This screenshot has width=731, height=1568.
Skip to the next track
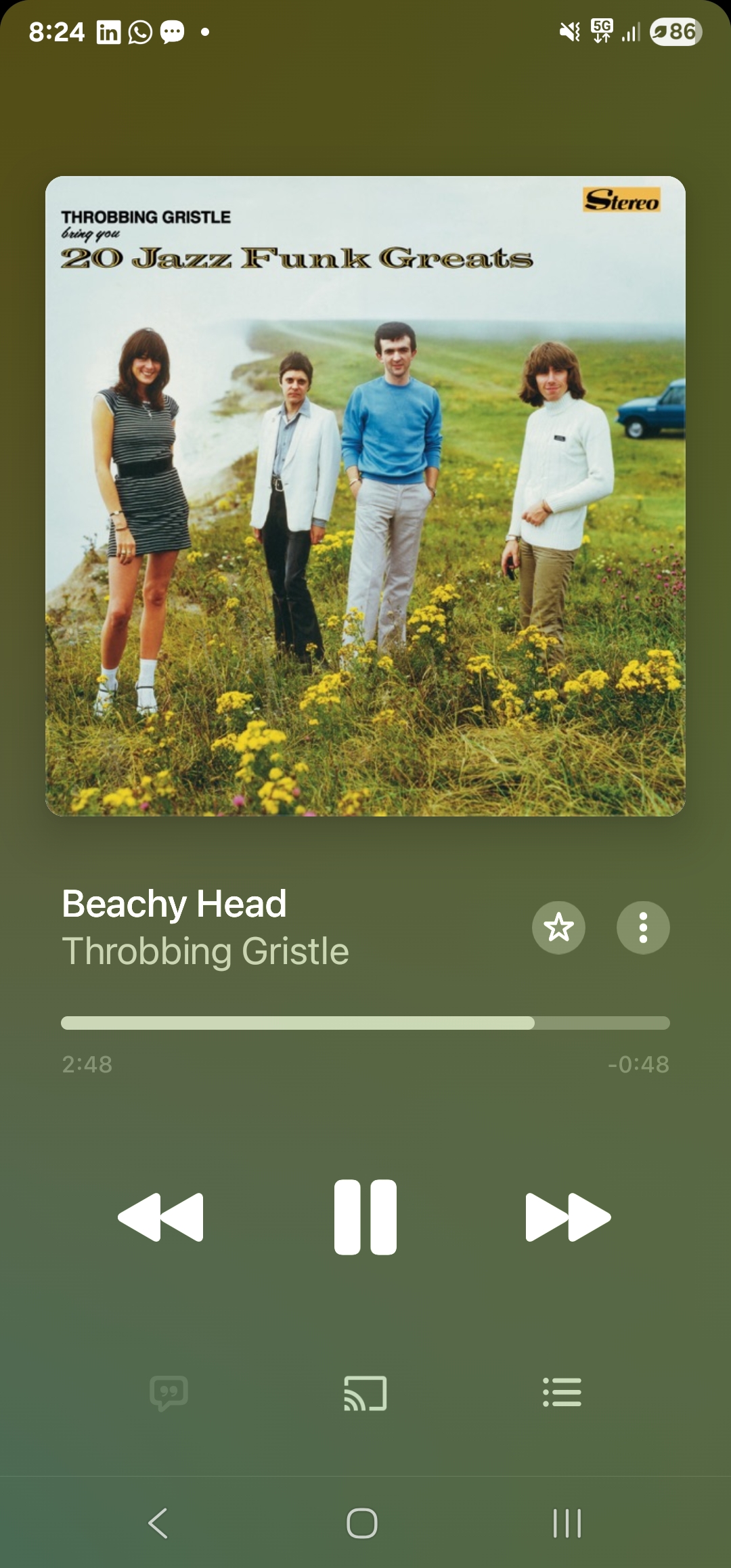tap(569, 1217)
